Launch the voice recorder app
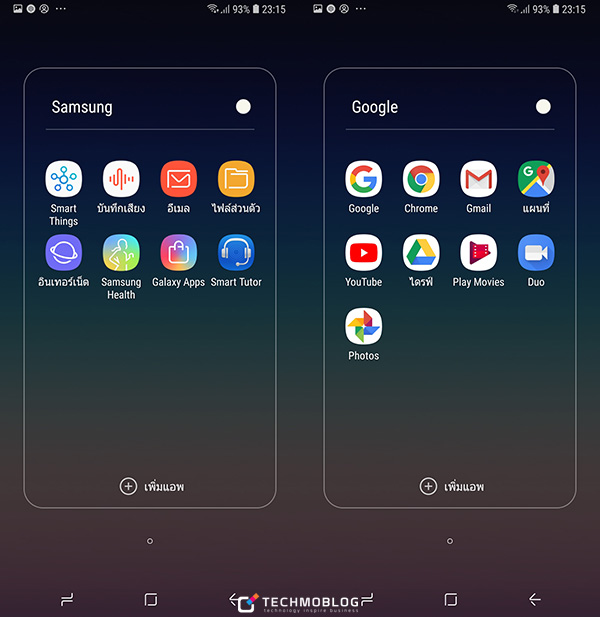Screen dimensions: 600x617 pos(121,180)
